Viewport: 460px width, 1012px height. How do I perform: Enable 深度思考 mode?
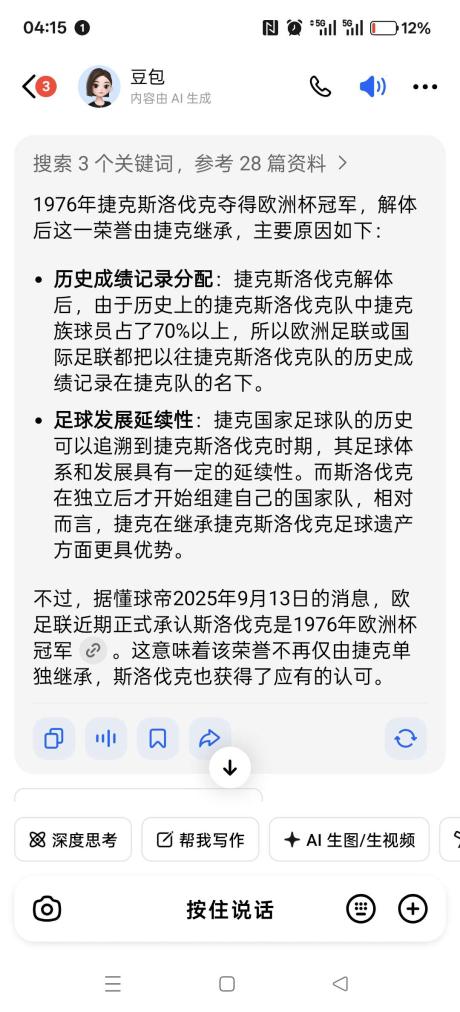click(73, 840)
